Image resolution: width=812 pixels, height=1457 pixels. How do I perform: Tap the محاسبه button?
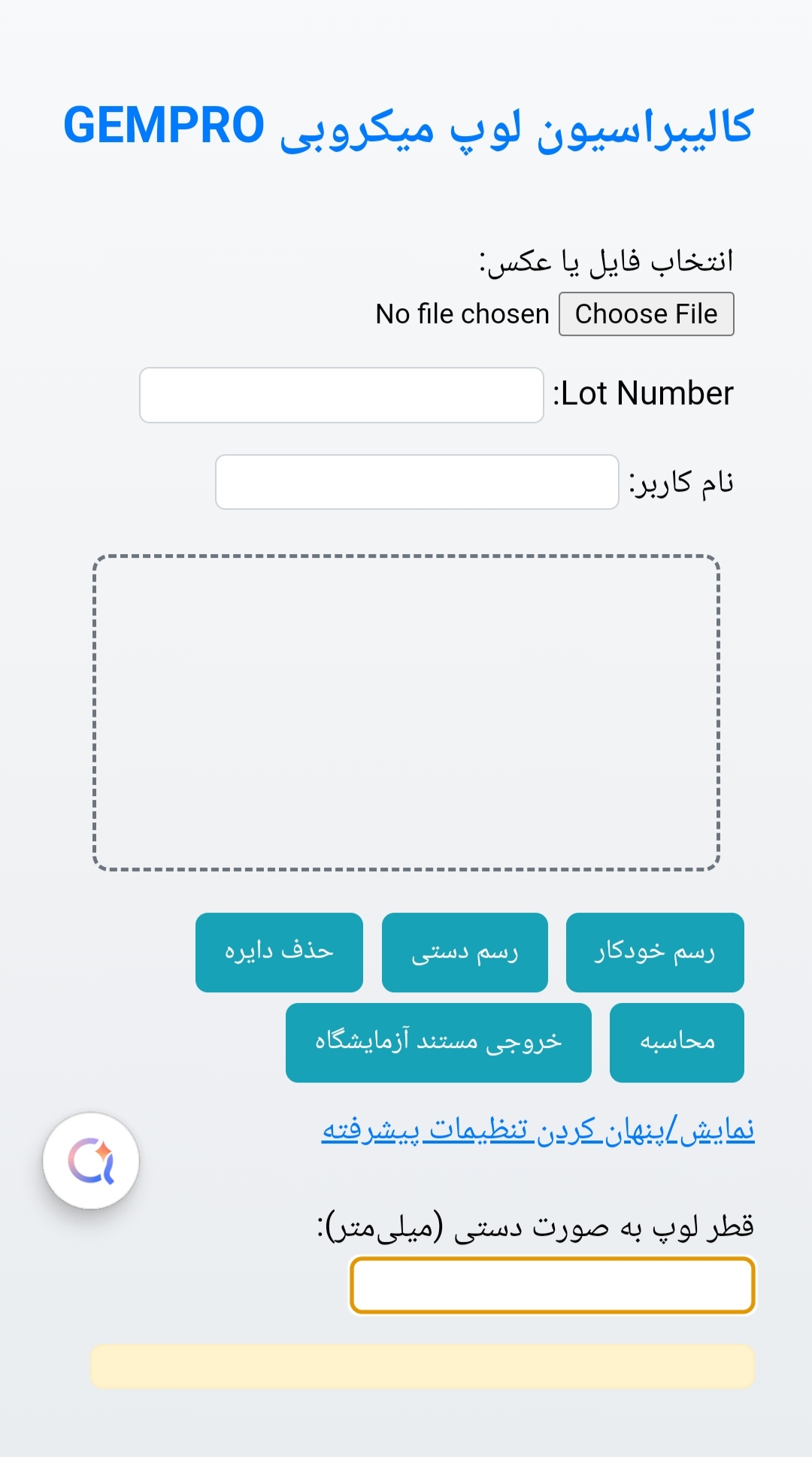click(677, 1043)
